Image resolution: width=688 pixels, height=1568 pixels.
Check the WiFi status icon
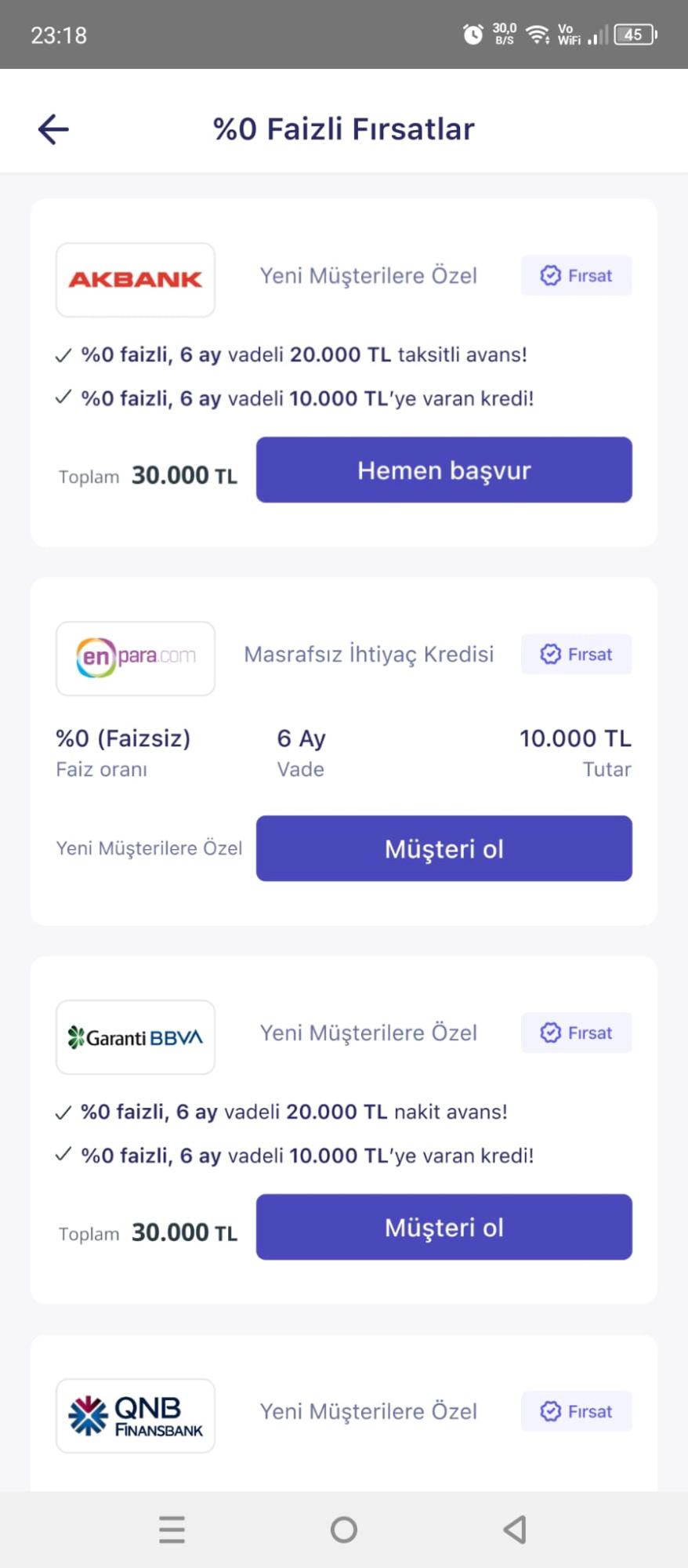pyautogui.click(x=536, y=34)
